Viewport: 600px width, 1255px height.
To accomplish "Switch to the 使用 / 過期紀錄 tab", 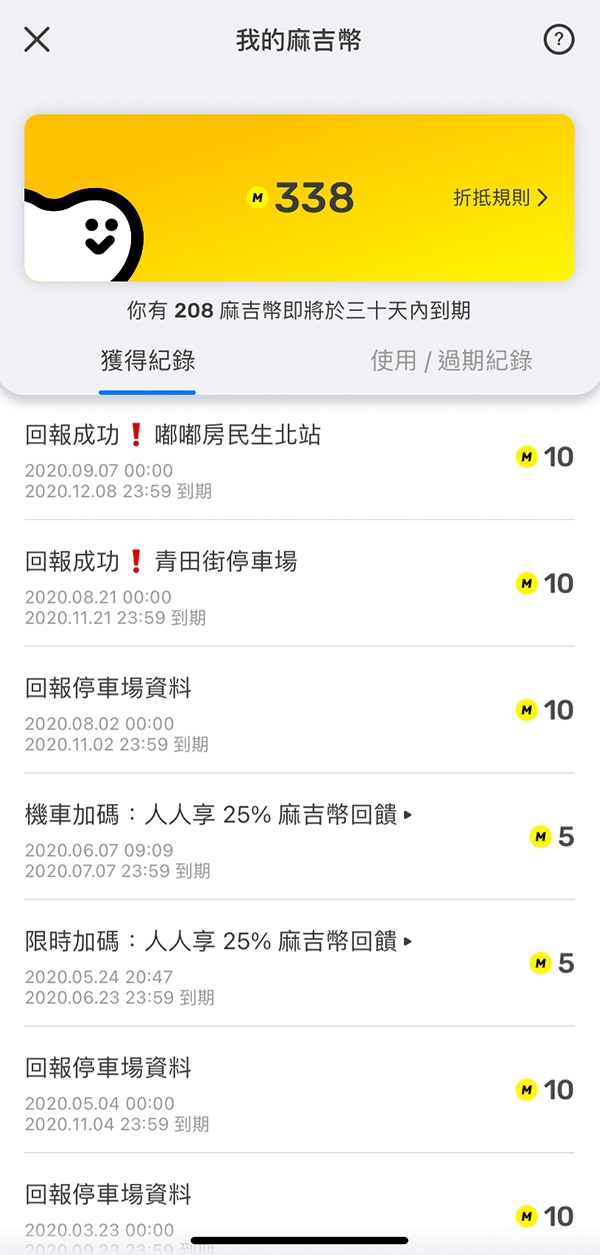I will coord(451,361).
